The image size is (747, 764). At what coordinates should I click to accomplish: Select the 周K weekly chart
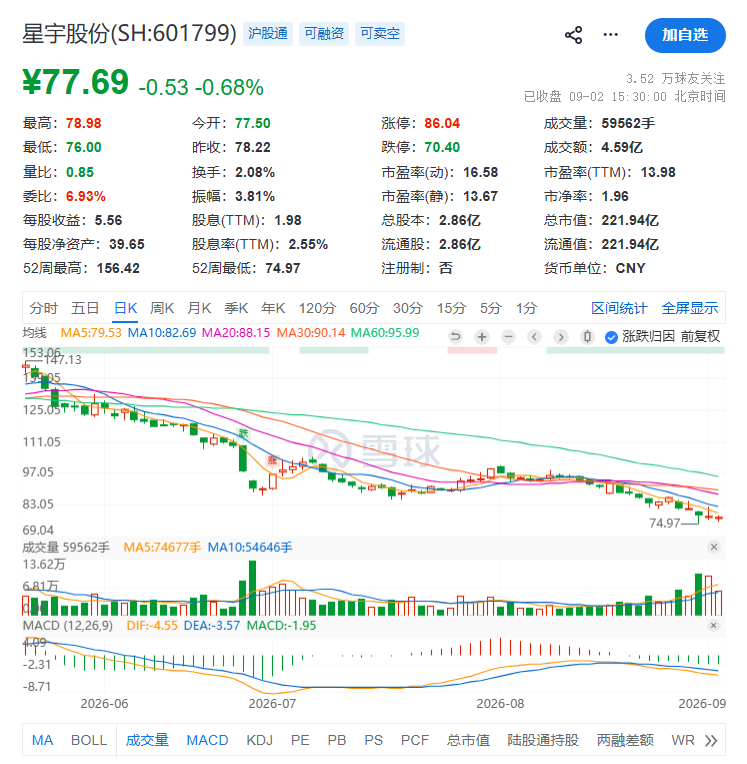(162, 308)
